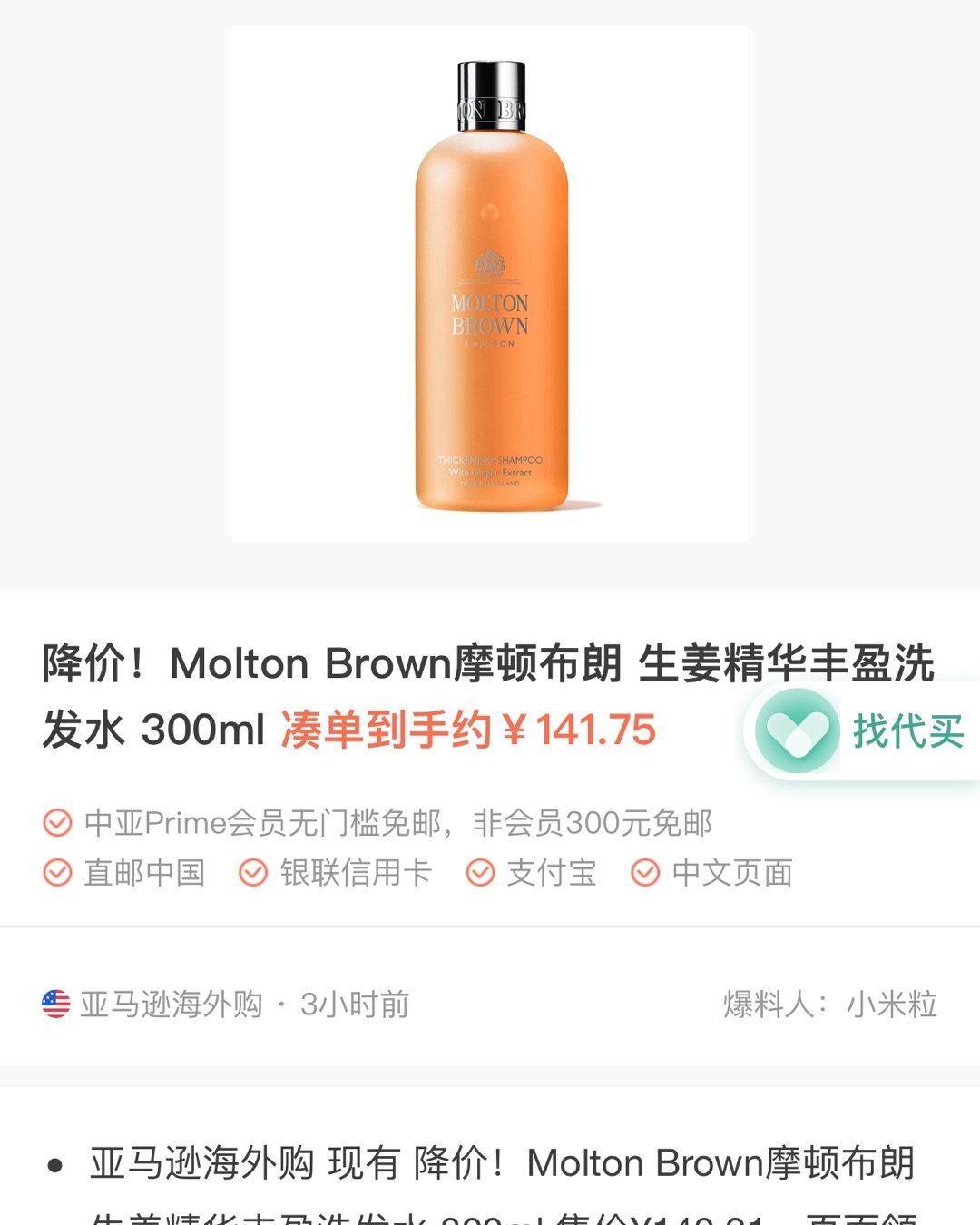Click the US flag icon next to 亚马逊海外购
The width and height of the screenshot is (980, 1225).
pyautogui.click(x=57, y=1004)
